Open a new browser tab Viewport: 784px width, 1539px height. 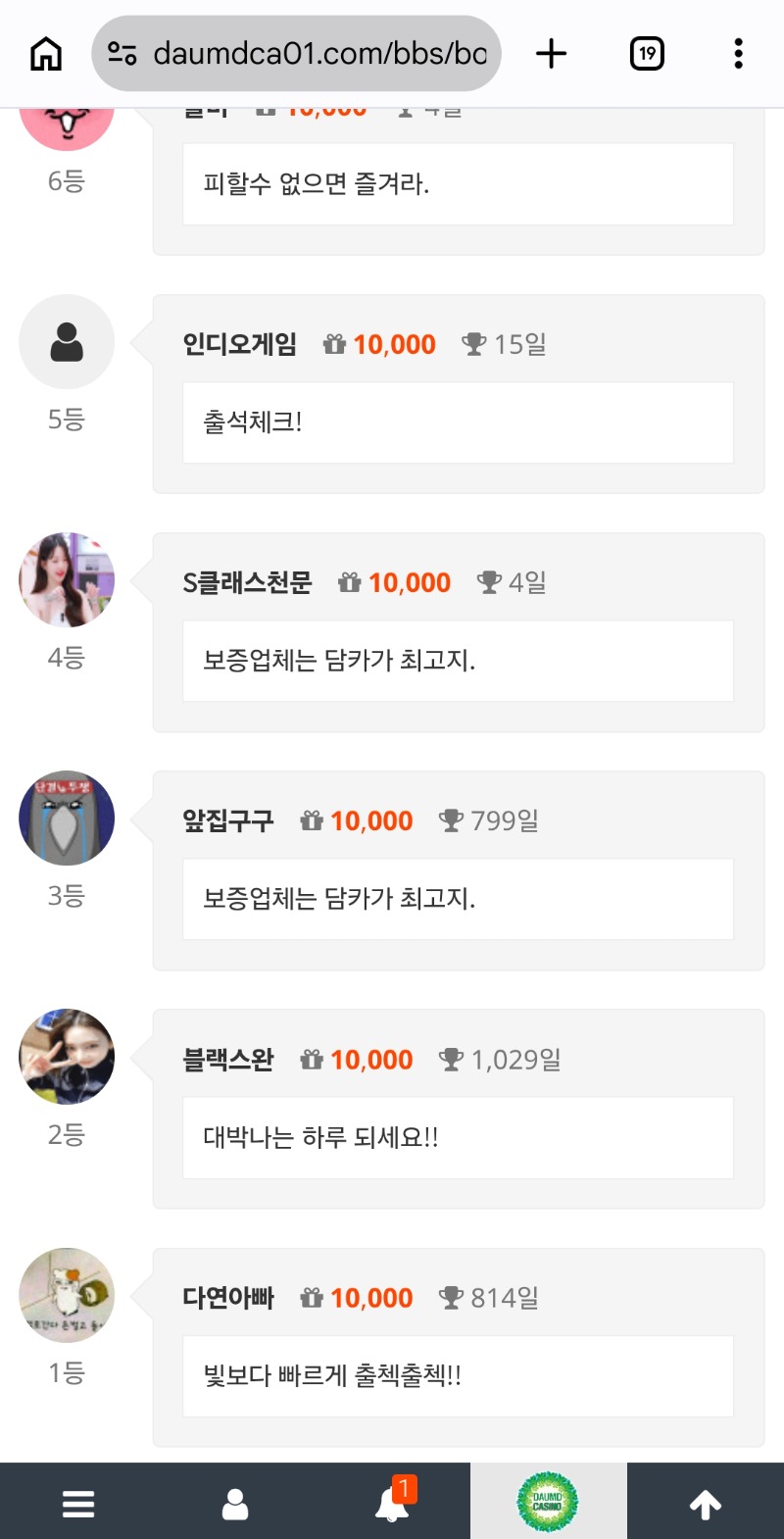[552, 53]
